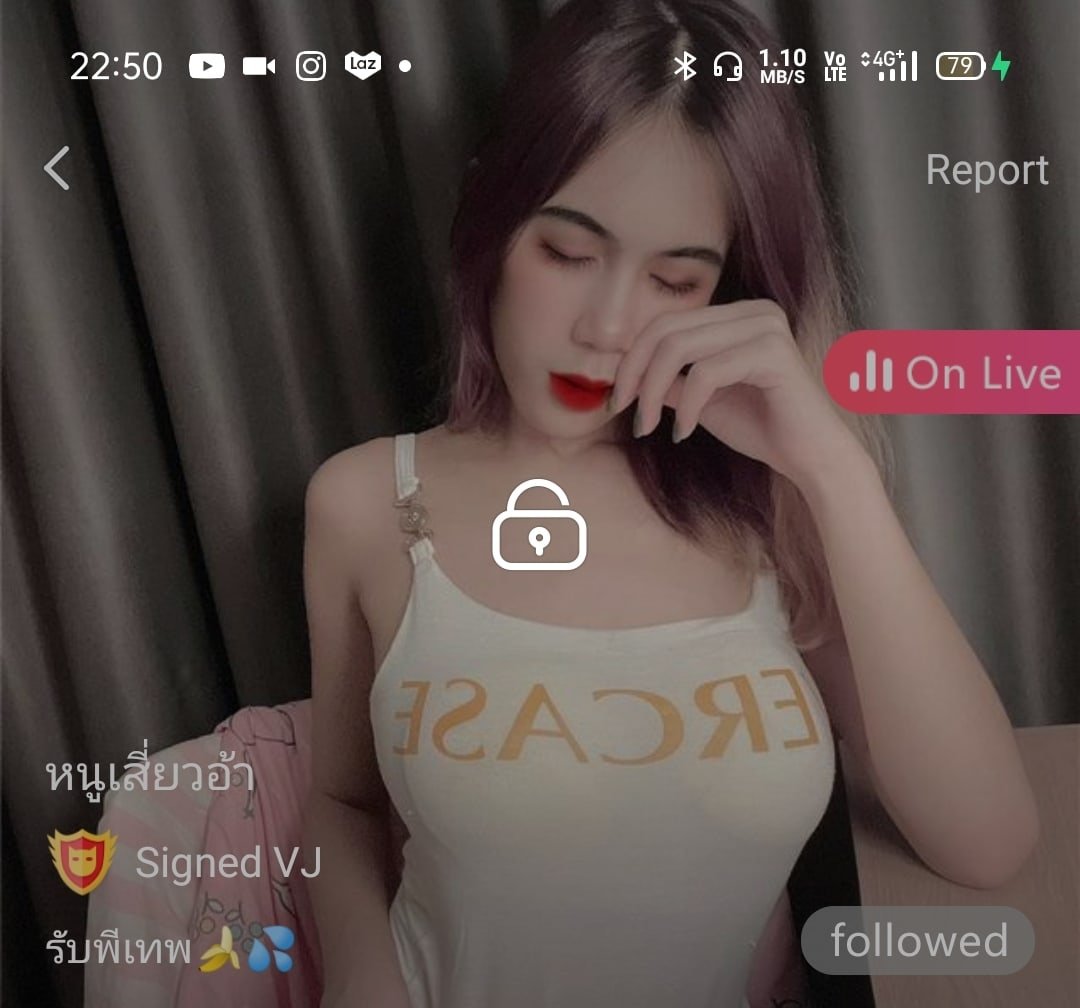Go back using the arrow icon

(x=57, y=168)
